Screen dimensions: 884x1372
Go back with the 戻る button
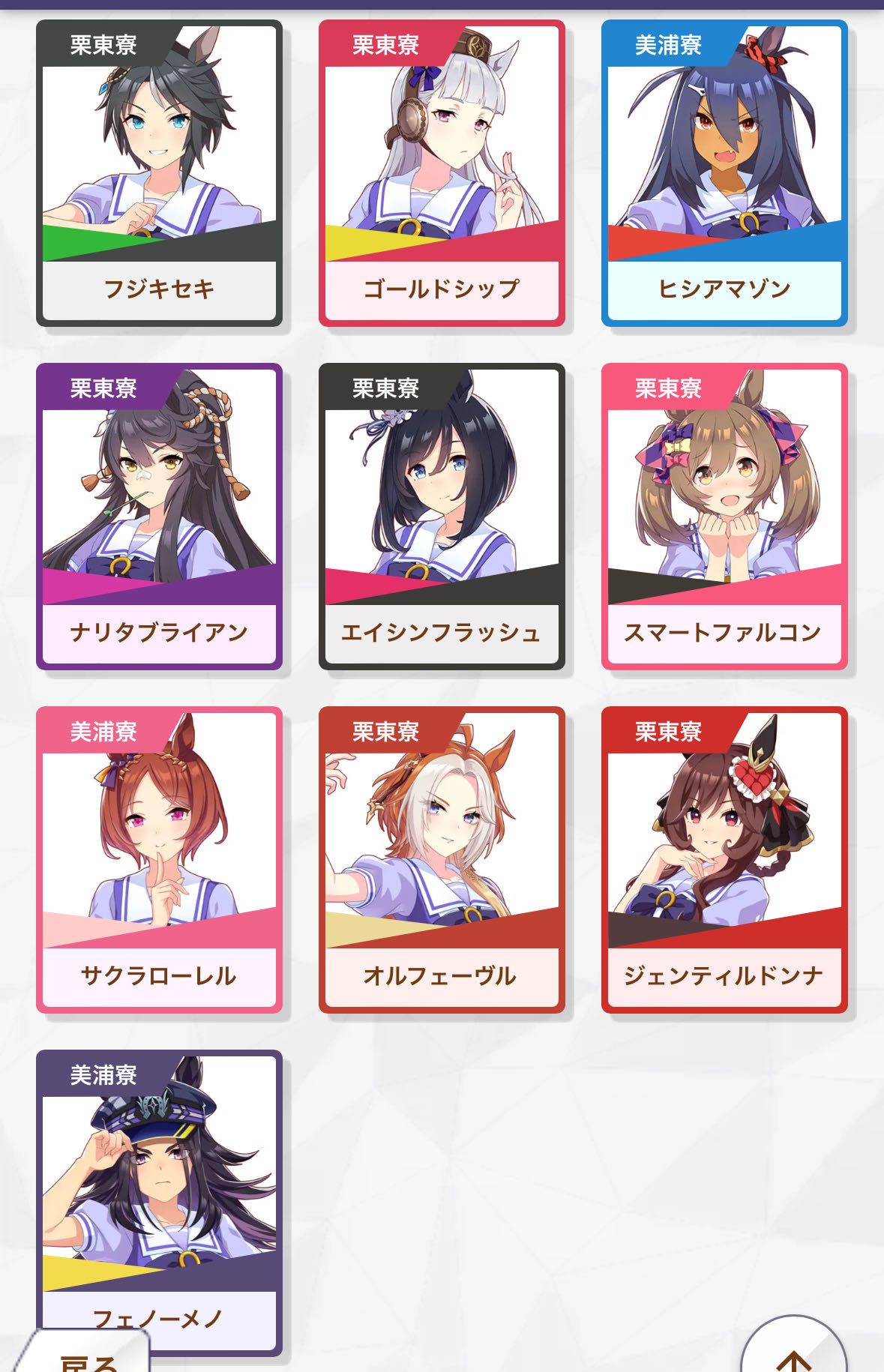pos(86,1359)
